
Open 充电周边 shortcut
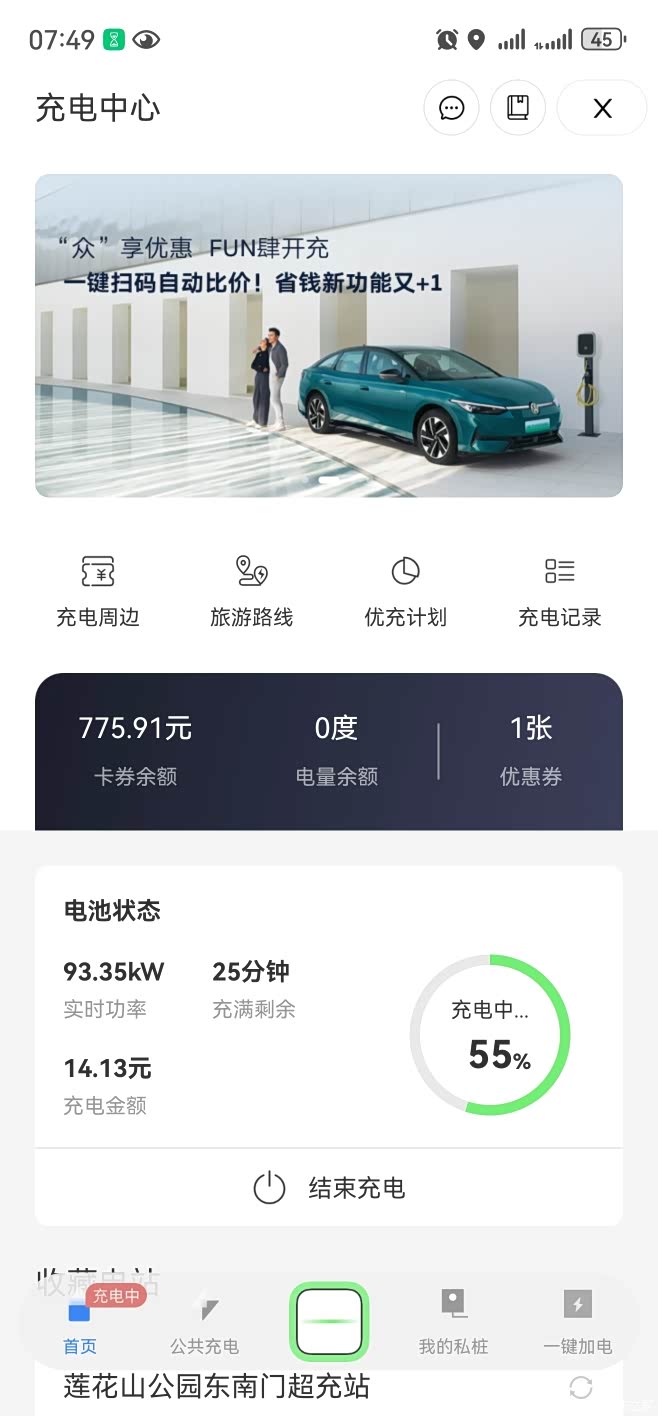click(x=98, y=590)
